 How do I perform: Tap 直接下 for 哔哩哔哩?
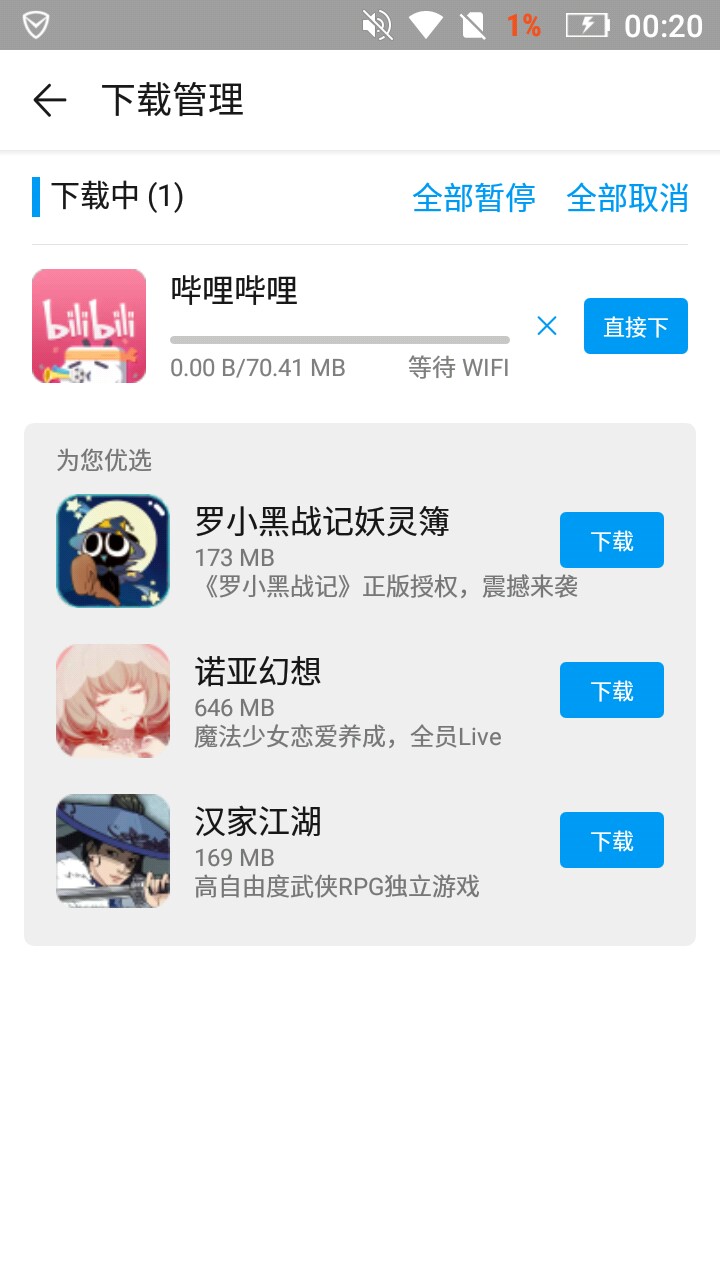(x=635, y=326)
